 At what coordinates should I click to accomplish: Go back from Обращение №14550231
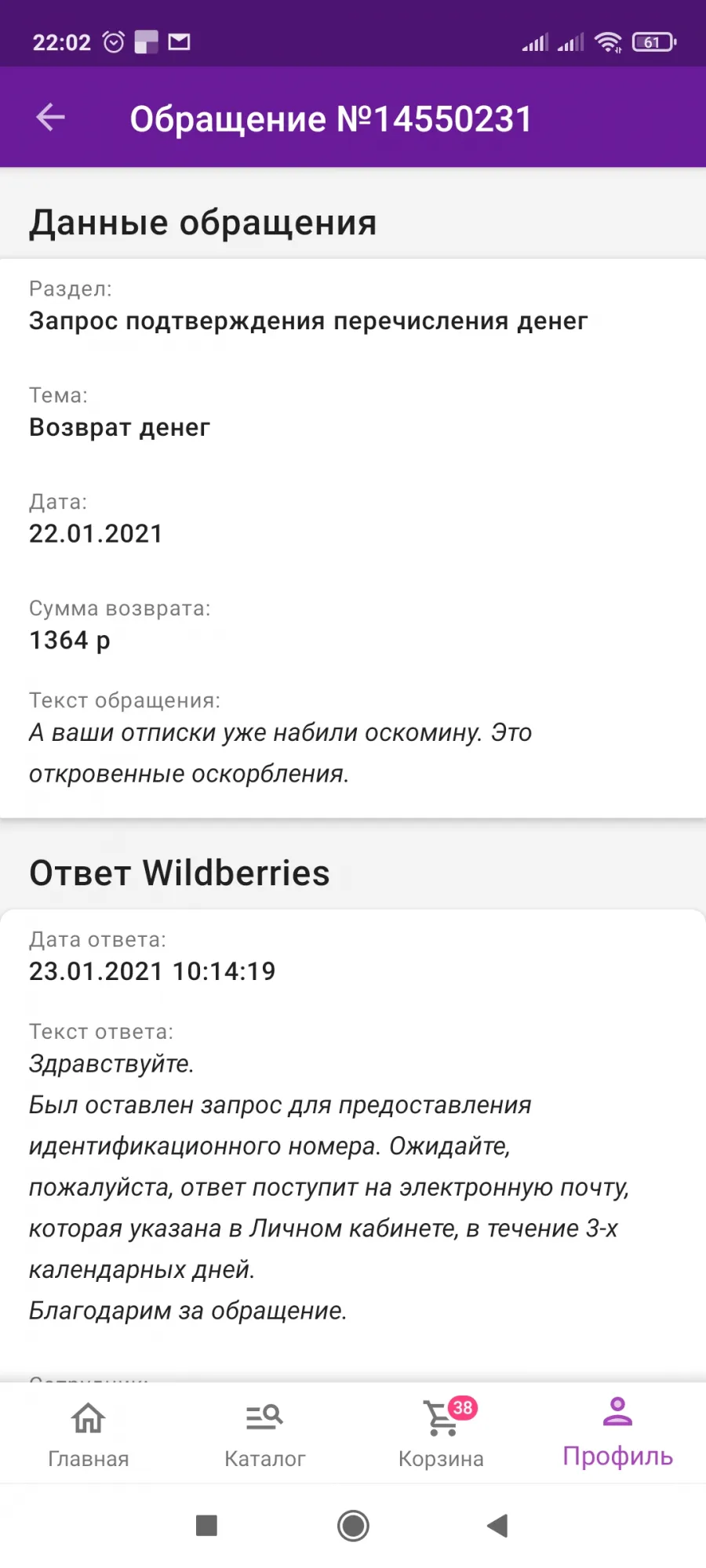pos(50,118)
